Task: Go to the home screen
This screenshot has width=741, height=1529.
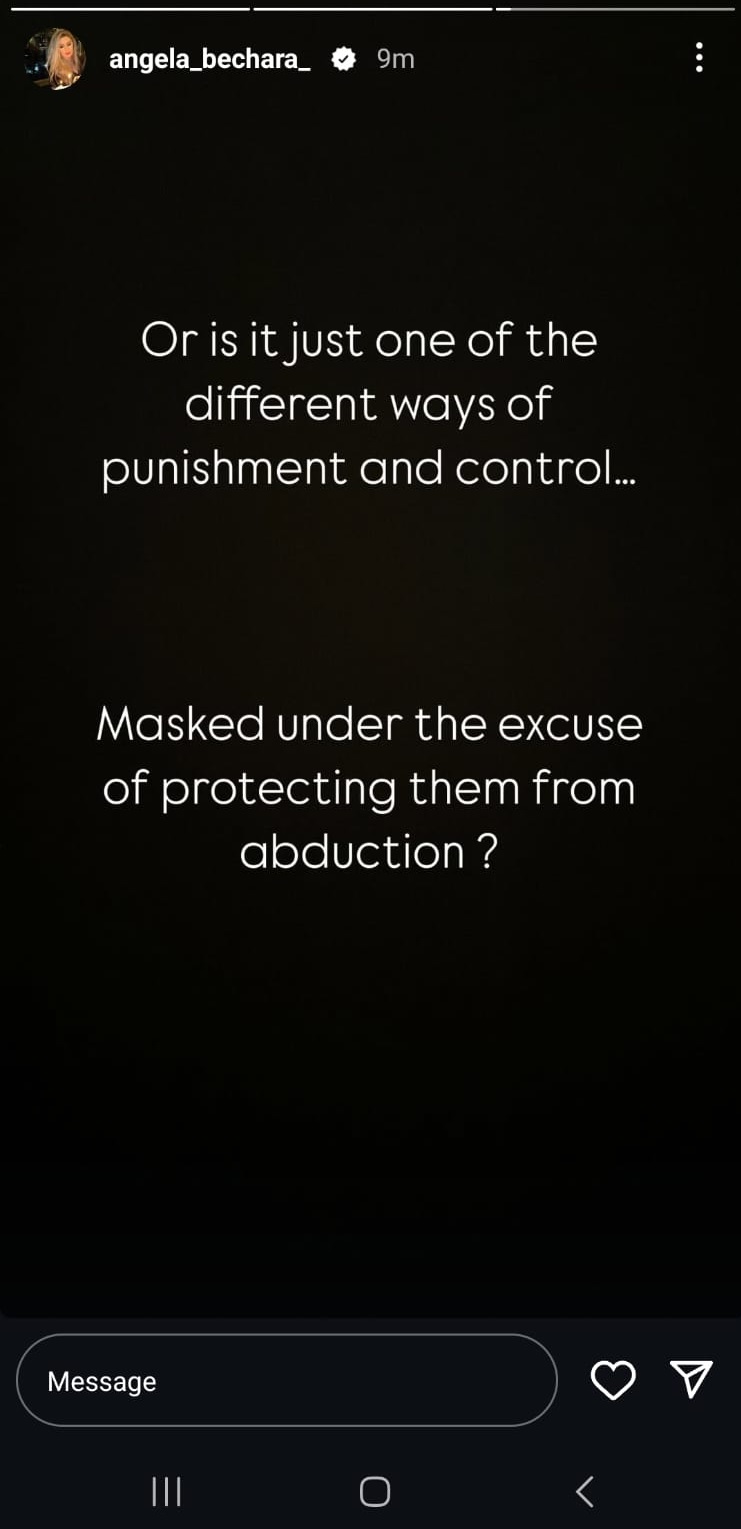Action: click(374, 1491)
